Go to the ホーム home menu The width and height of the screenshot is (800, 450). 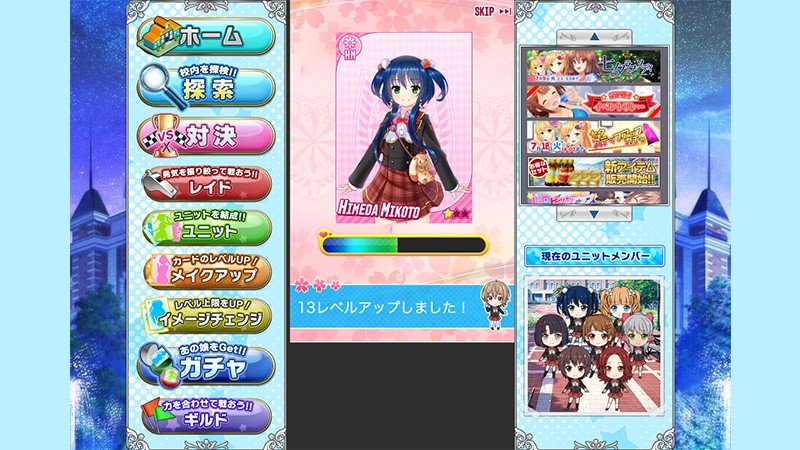[x=205, y=37]
